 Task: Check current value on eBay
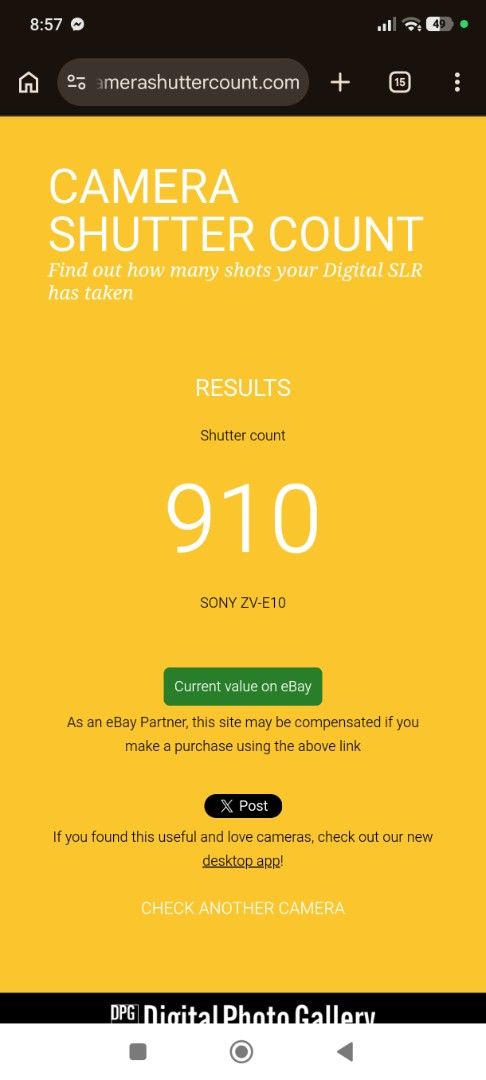point(242,686)
